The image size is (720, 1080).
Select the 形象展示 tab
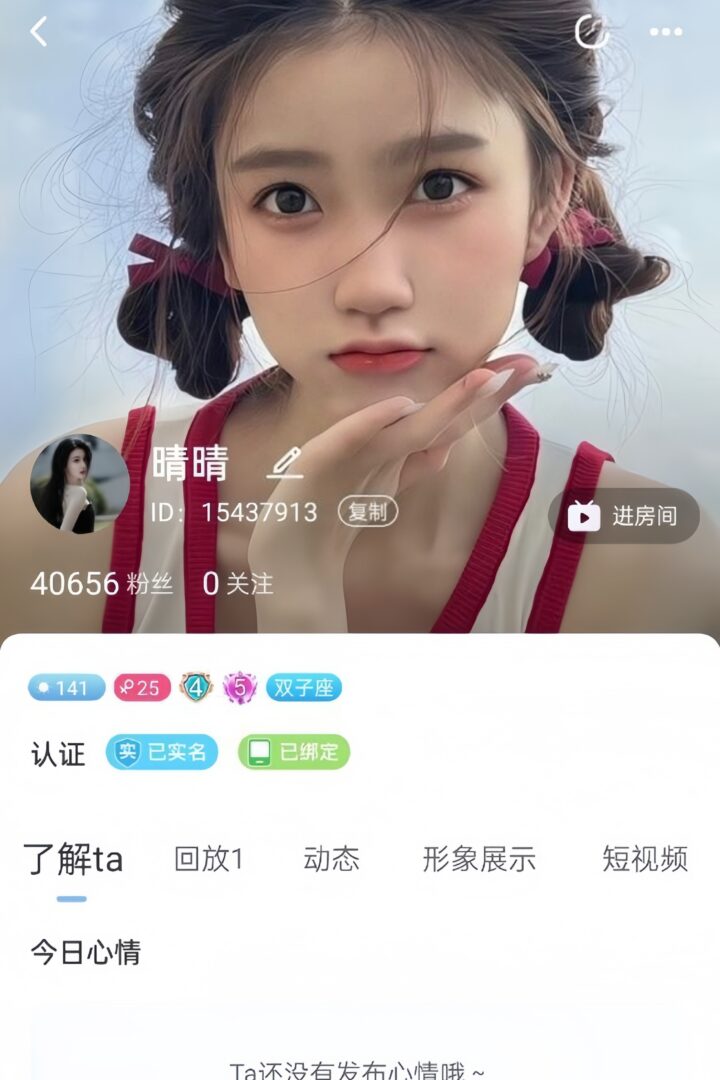coord(479,859)
